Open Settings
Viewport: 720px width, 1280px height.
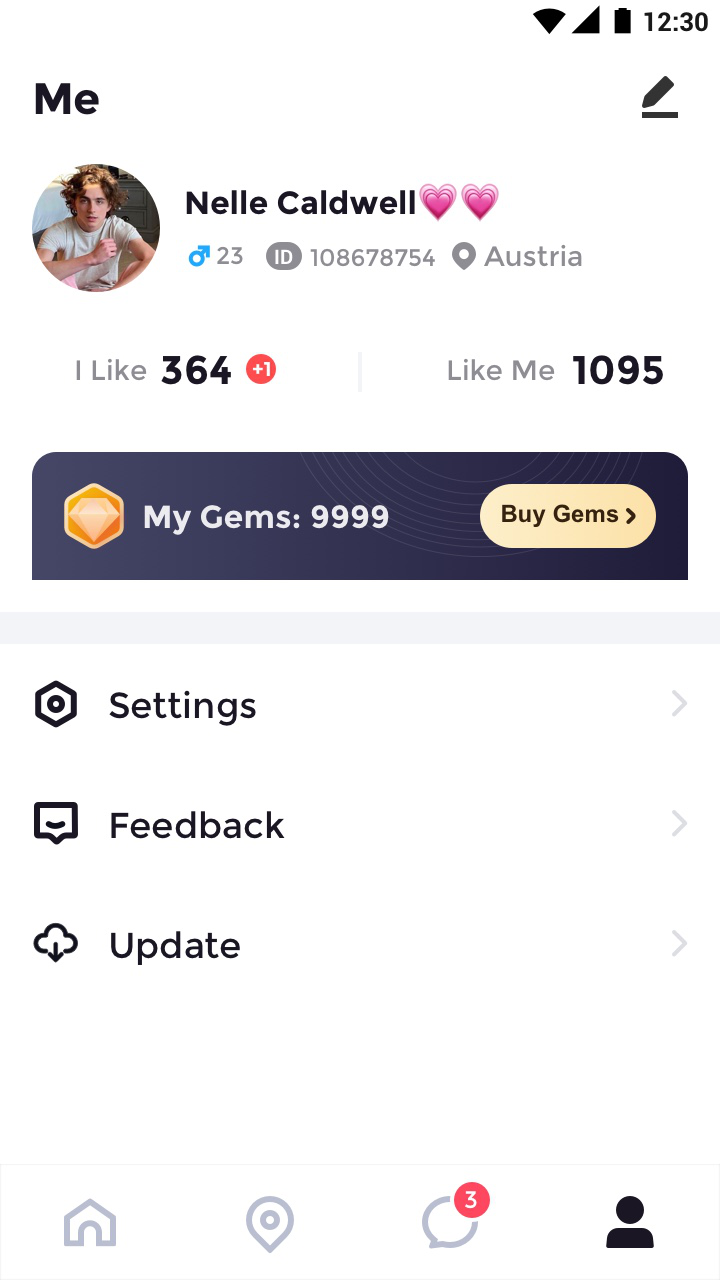tap(360, 705)
